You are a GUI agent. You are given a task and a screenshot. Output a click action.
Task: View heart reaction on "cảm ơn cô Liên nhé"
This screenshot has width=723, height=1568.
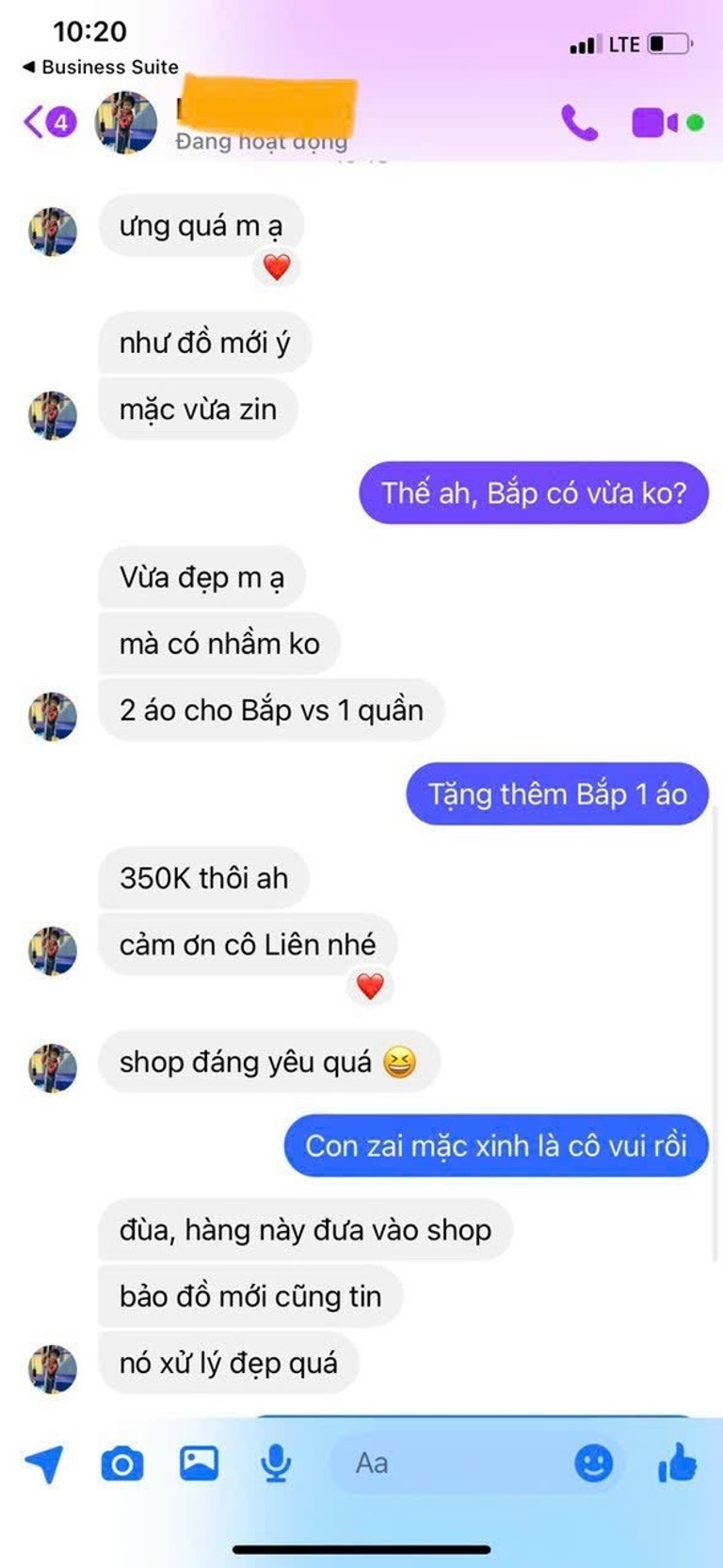pyautogui.click(x=370, y=986)
